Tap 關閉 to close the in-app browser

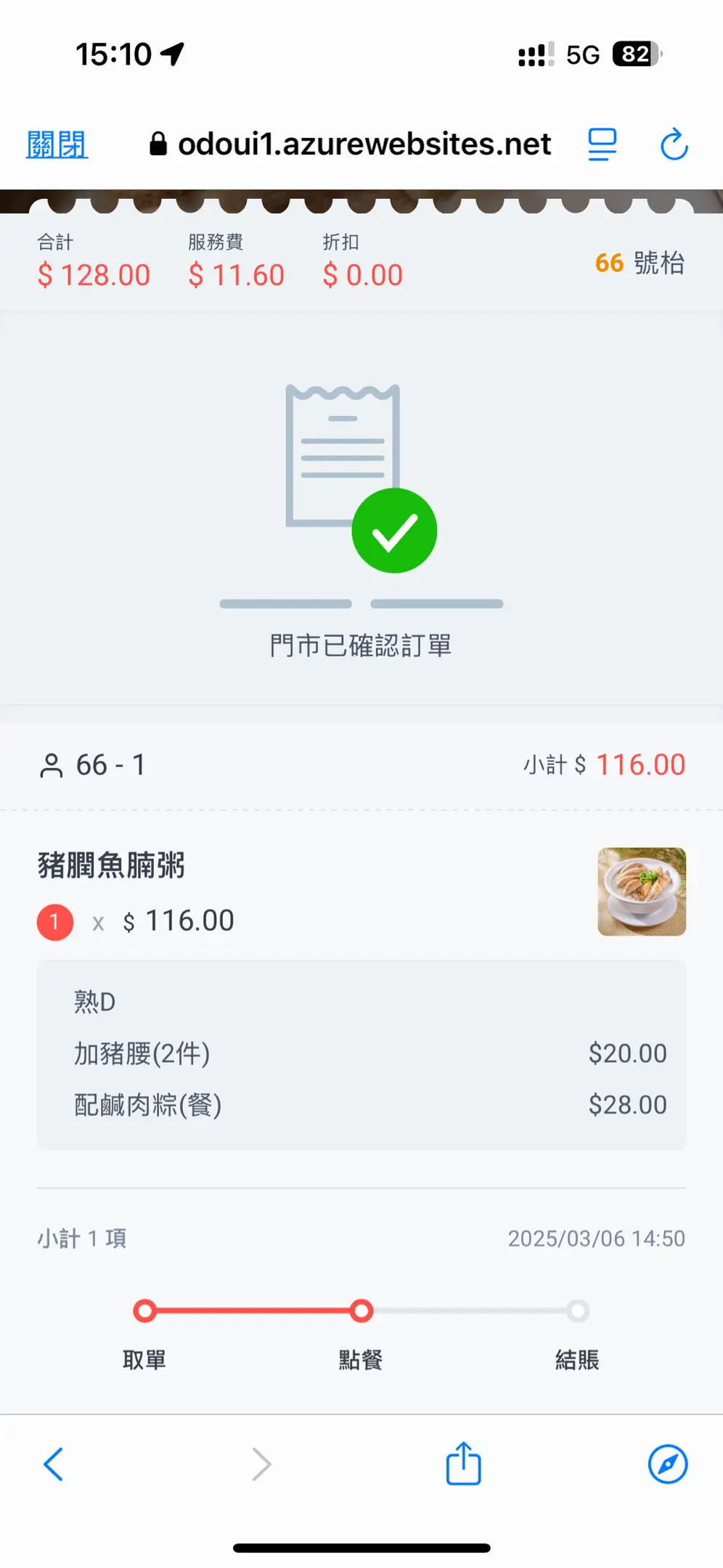click(57, 144)
